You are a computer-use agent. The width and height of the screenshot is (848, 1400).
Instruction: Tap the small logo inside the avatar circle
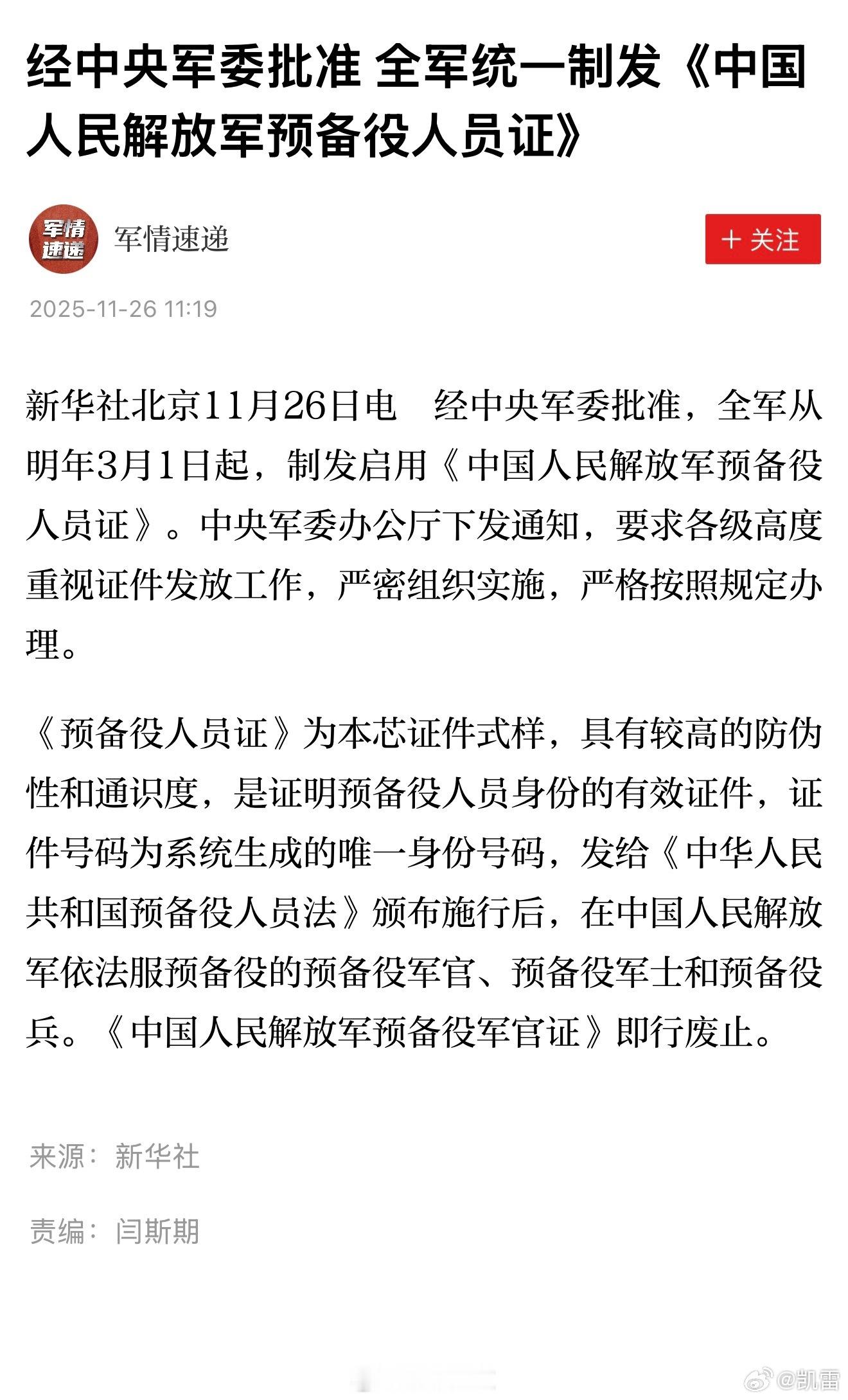[x=64, y=241]
